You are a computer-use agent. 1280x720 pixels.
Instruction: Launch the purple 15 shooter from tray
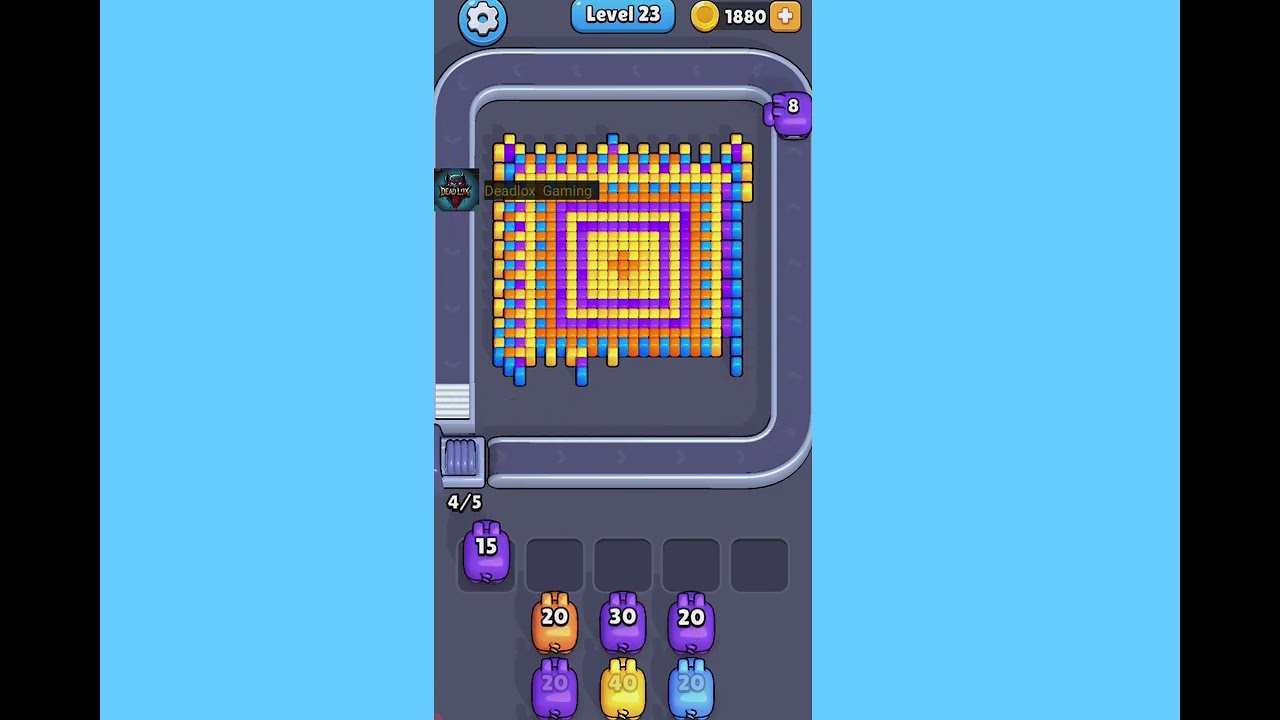486,552
